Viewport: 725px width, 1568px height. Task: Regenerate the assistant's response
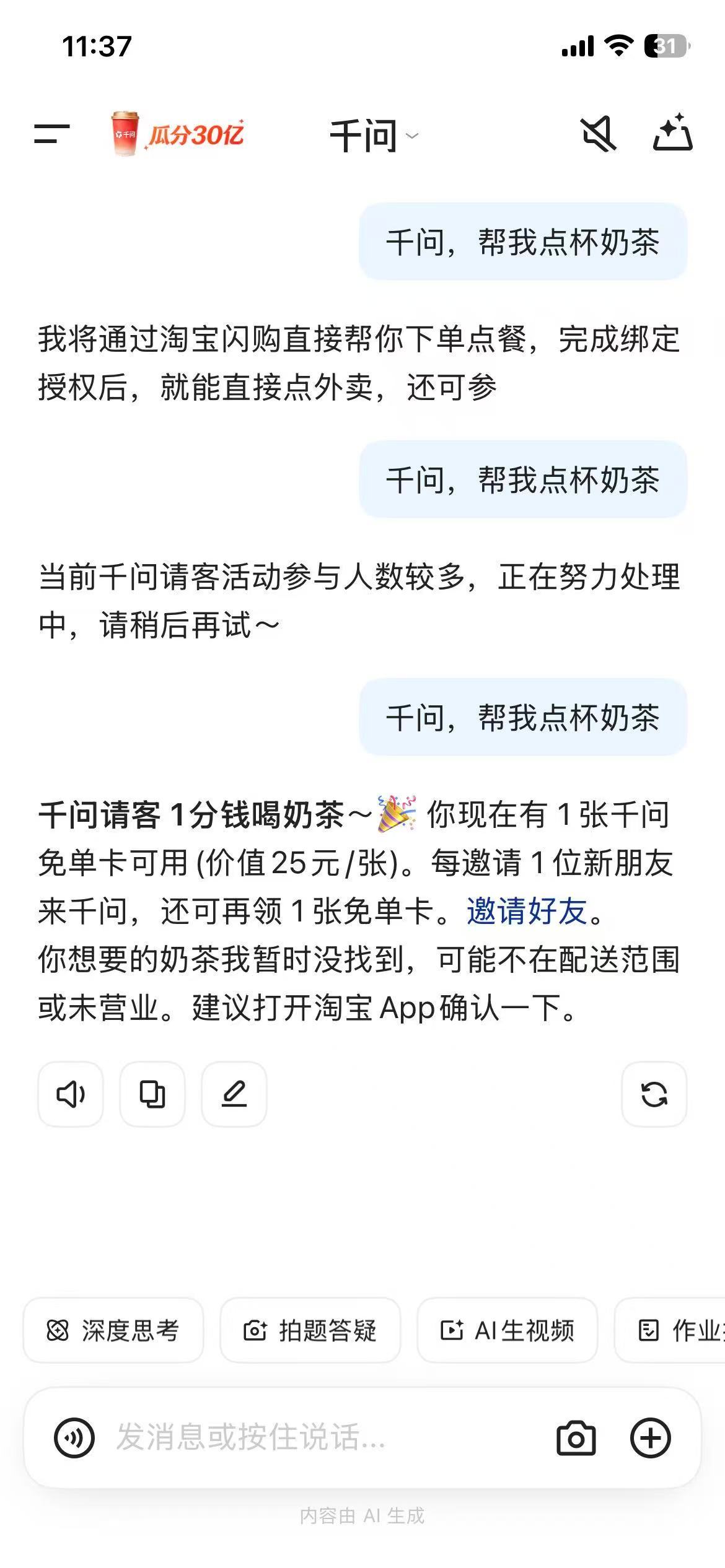pyautogui.click(x=655, y=1094)
